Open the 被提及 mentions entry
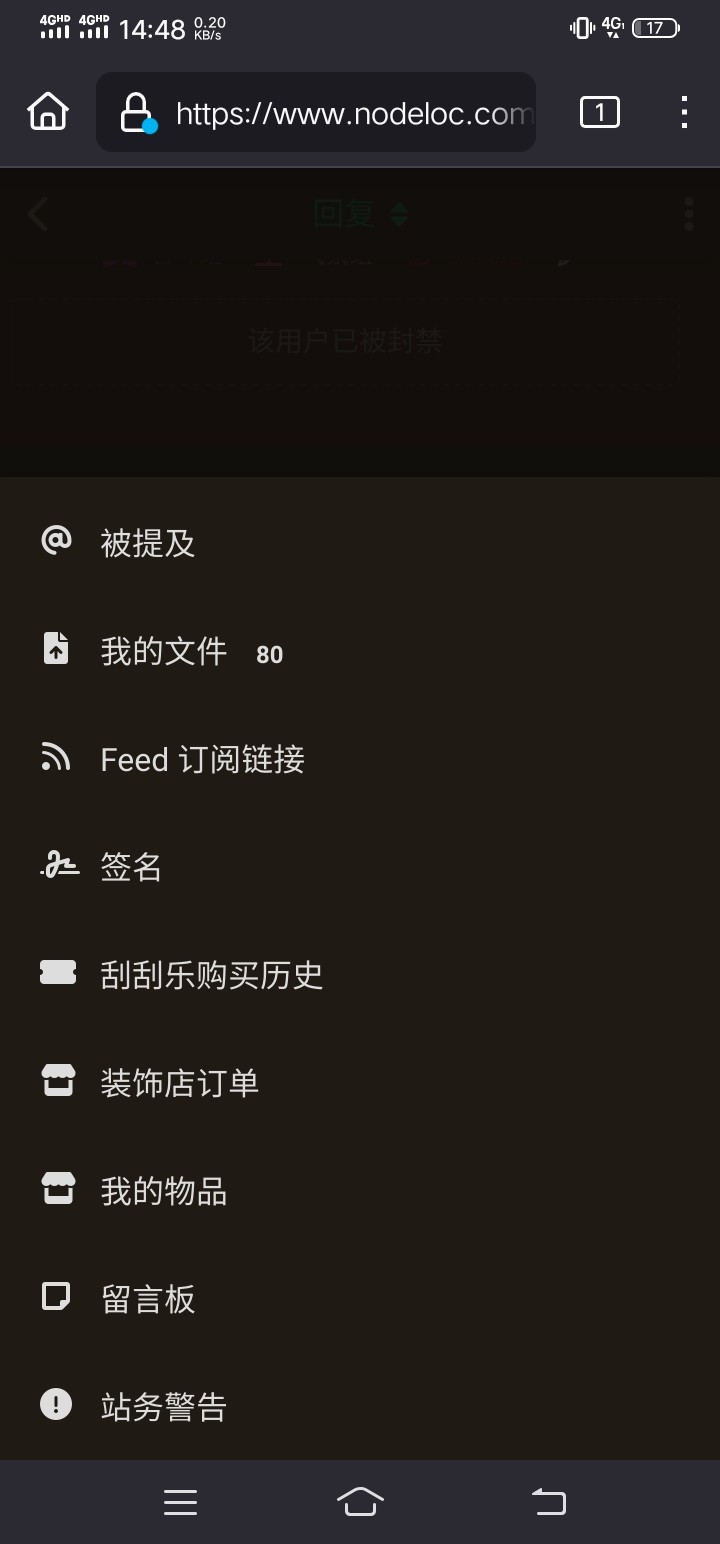This screenshot has height=1544, width=720. tap(360, 543)
